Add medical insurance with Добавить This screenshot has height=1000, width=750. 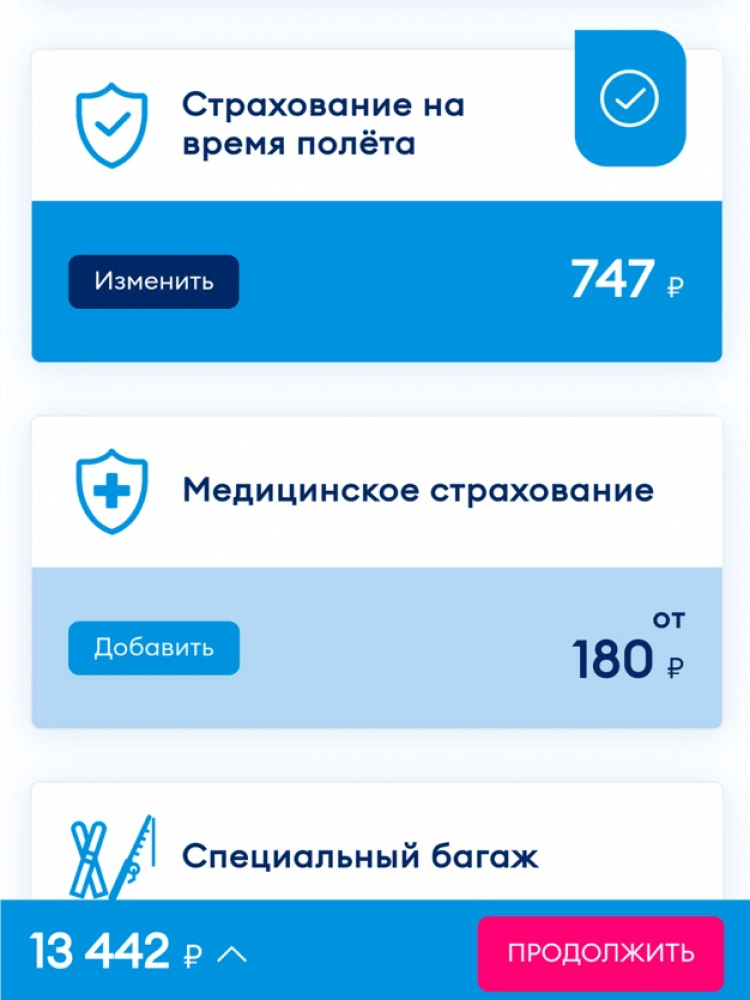click(x=153, y=648)
